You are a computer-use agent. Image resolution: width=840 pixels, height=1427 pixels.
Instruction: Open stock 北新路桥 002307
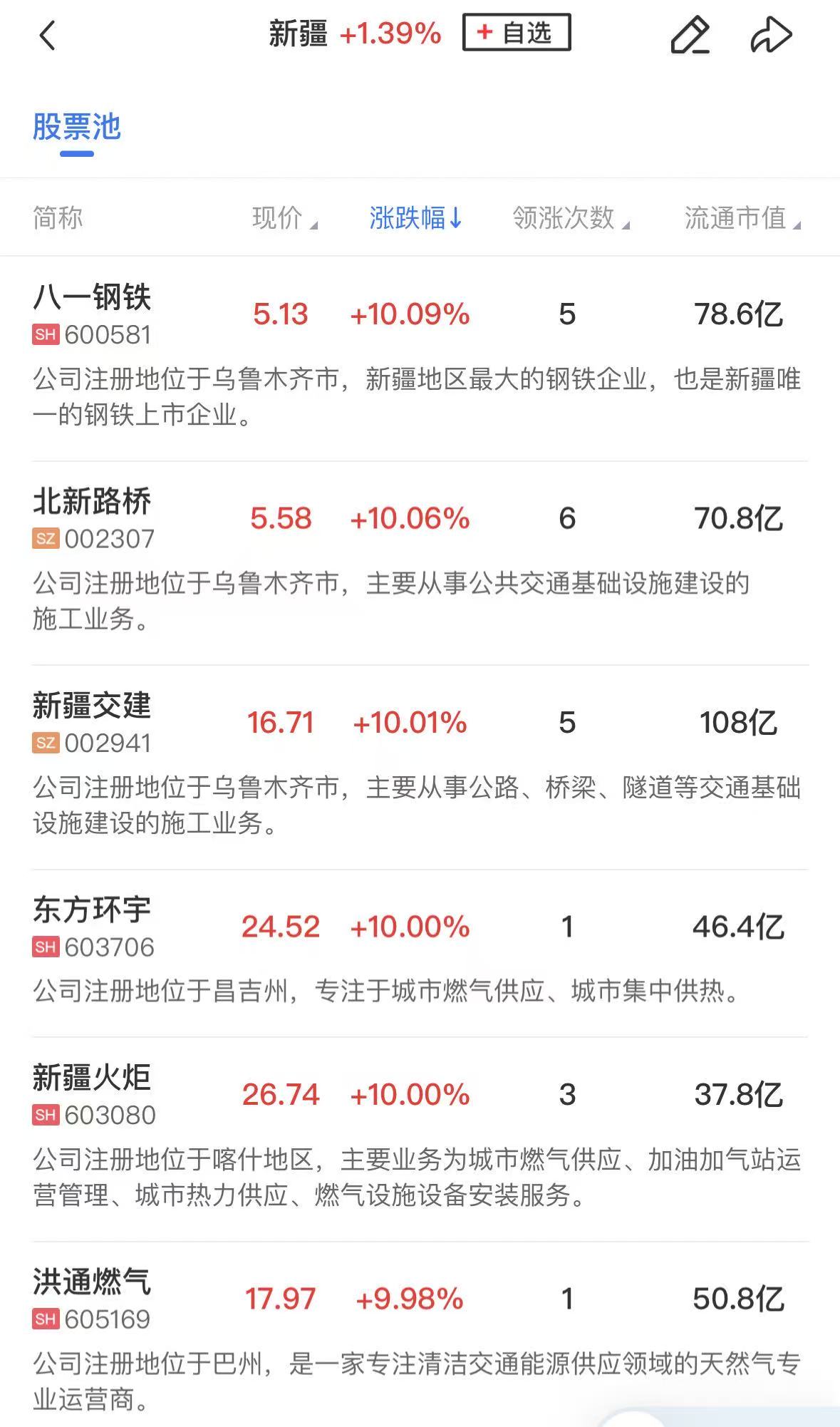93,518
